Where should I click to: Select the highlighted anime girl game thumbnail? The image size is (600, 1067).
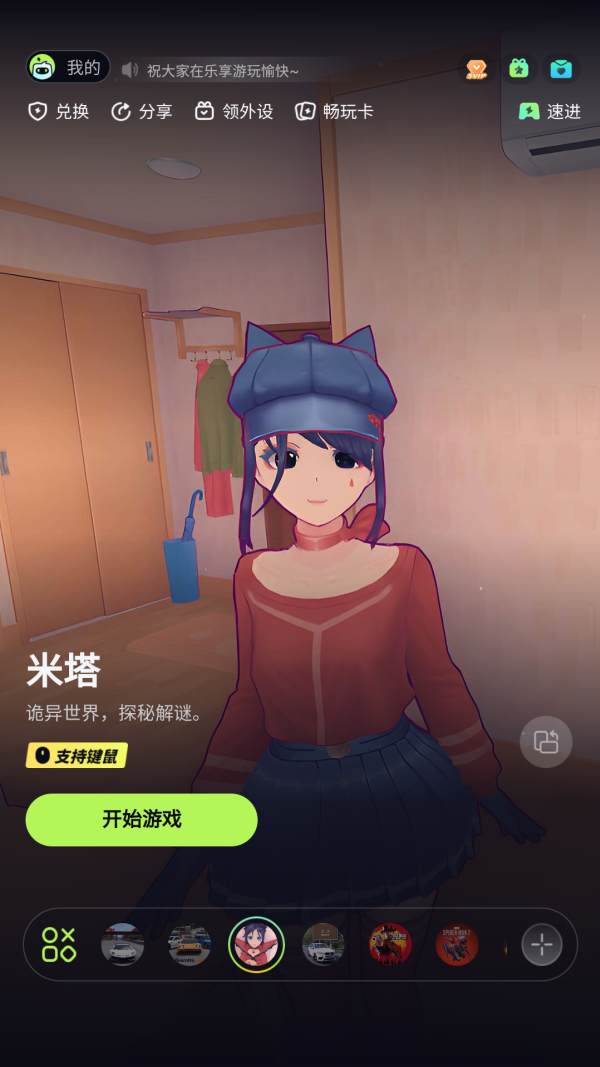click(x=256, y=944)
